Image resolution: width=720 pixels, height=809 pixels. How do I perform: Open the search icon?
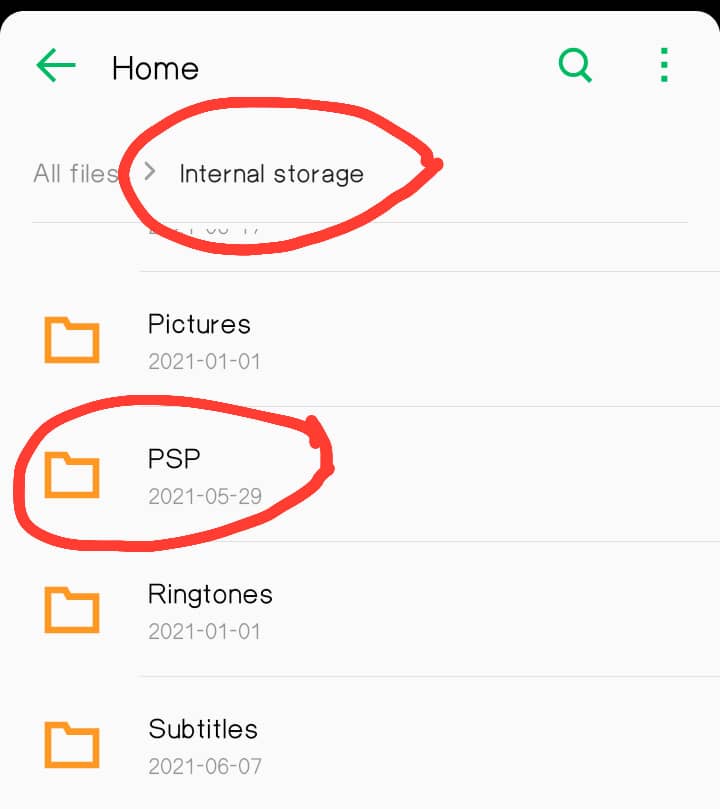pos(575,66)
